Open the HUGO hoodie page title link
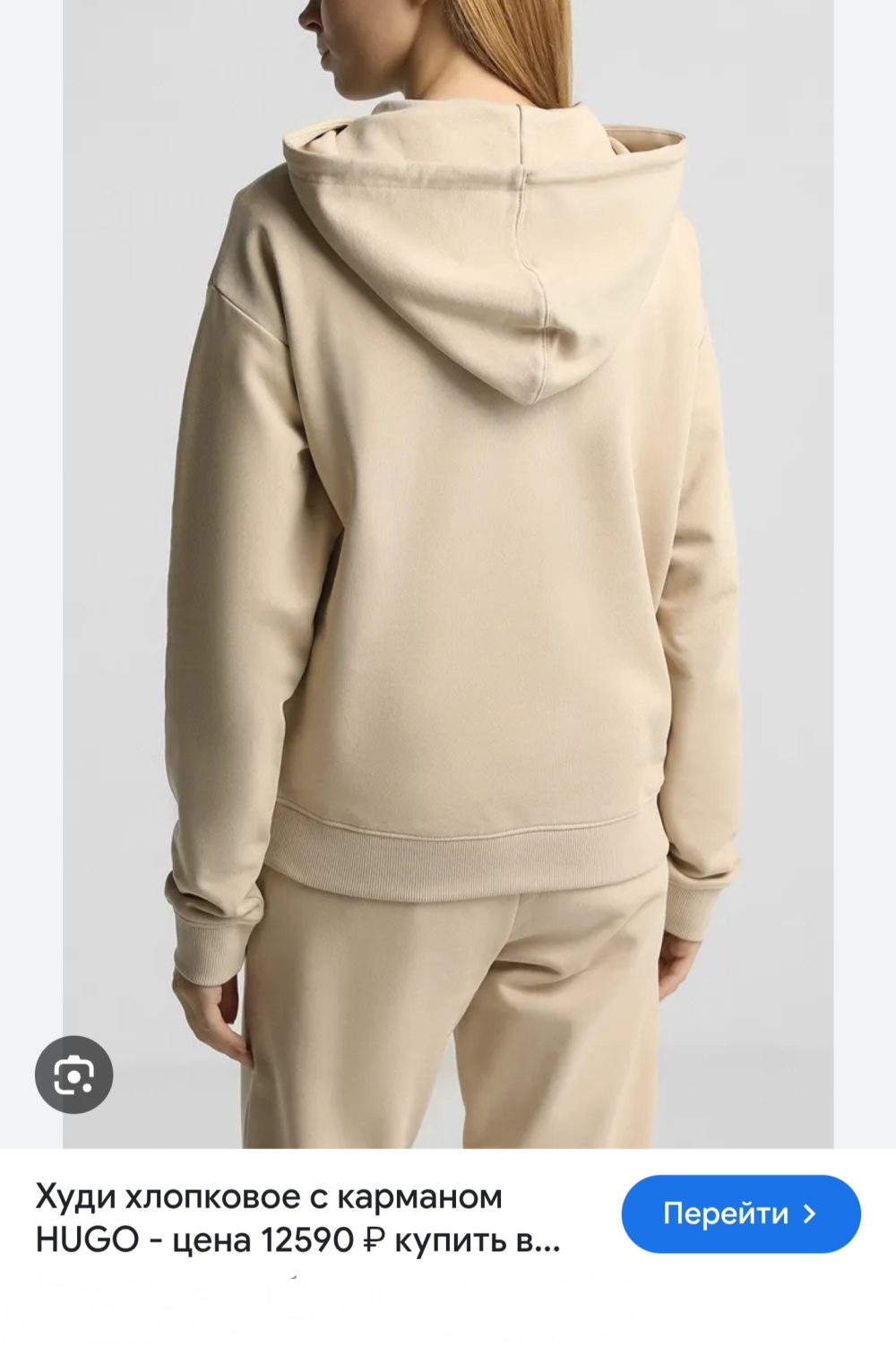Screen dimensions: 896x1347 pos(297,1218)
